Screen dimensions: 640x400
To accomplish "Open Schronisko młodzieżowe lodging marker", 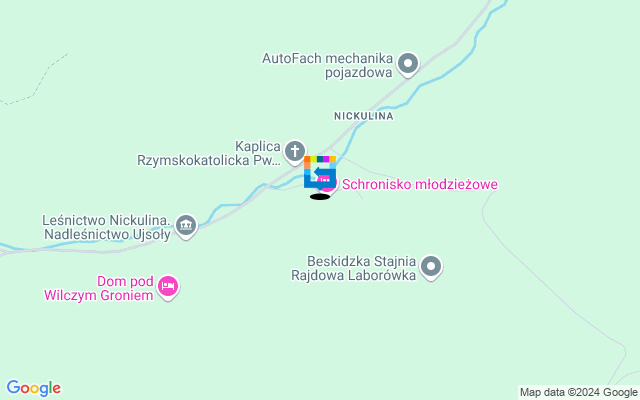I will tap(329, 184).
